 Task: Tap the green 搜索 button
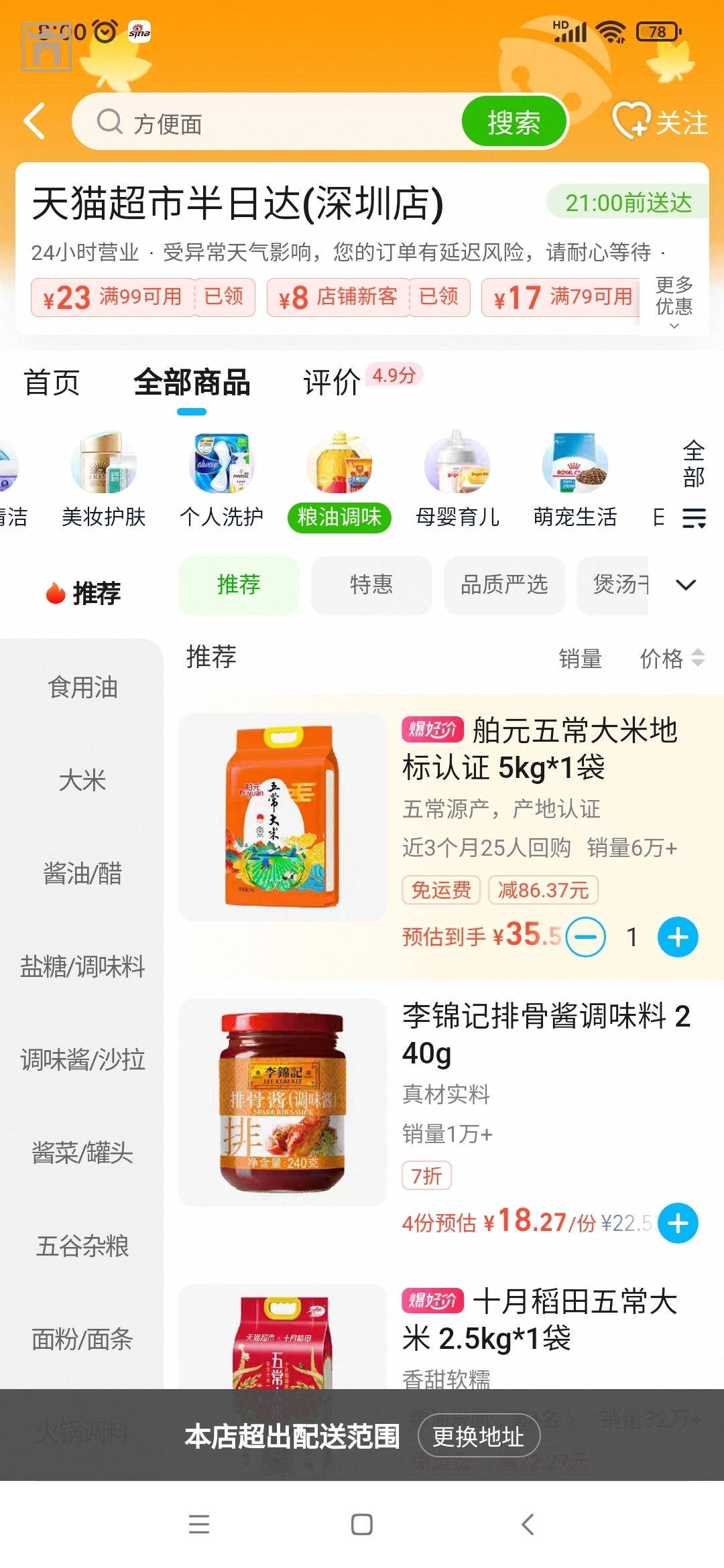[x=514, y=123]
